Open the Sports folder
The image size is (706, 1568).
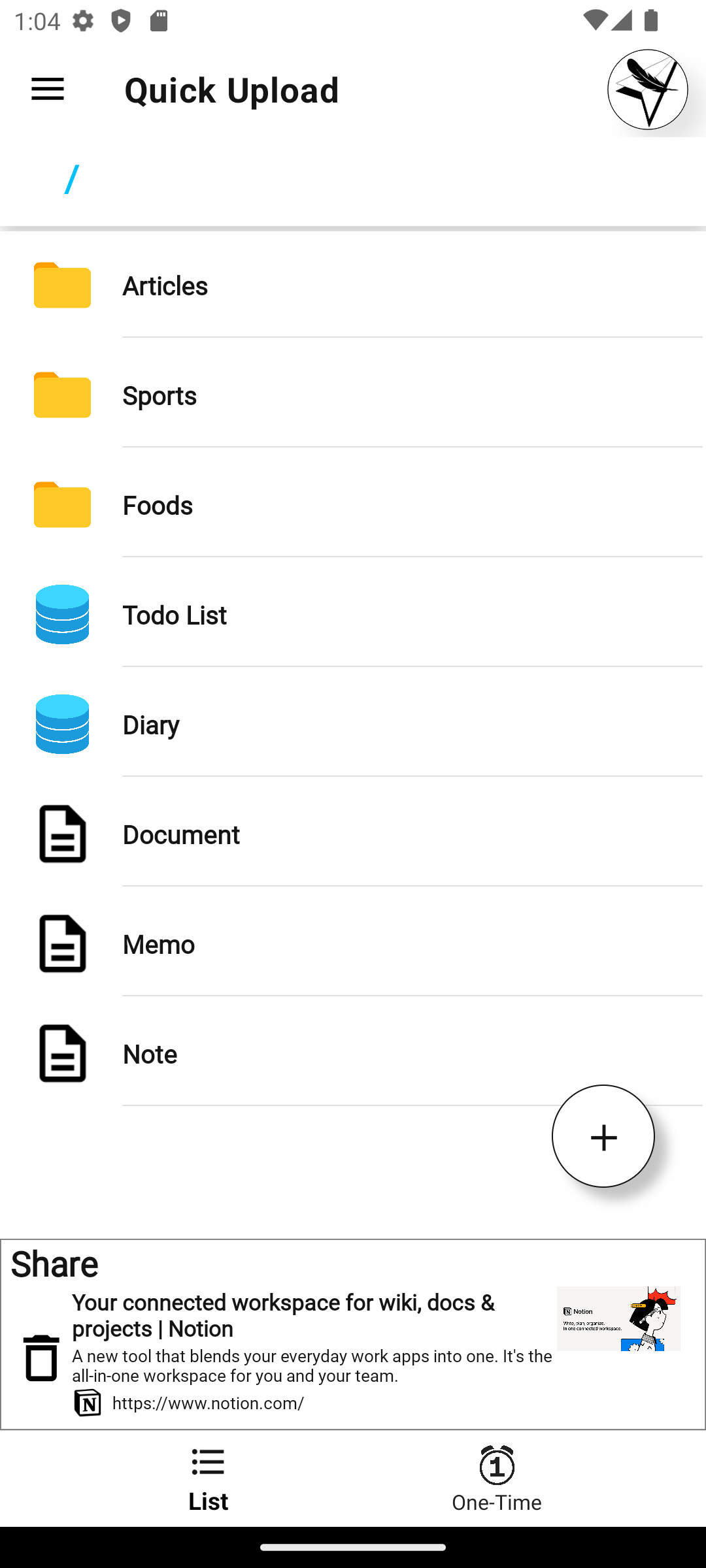point(353,396)
